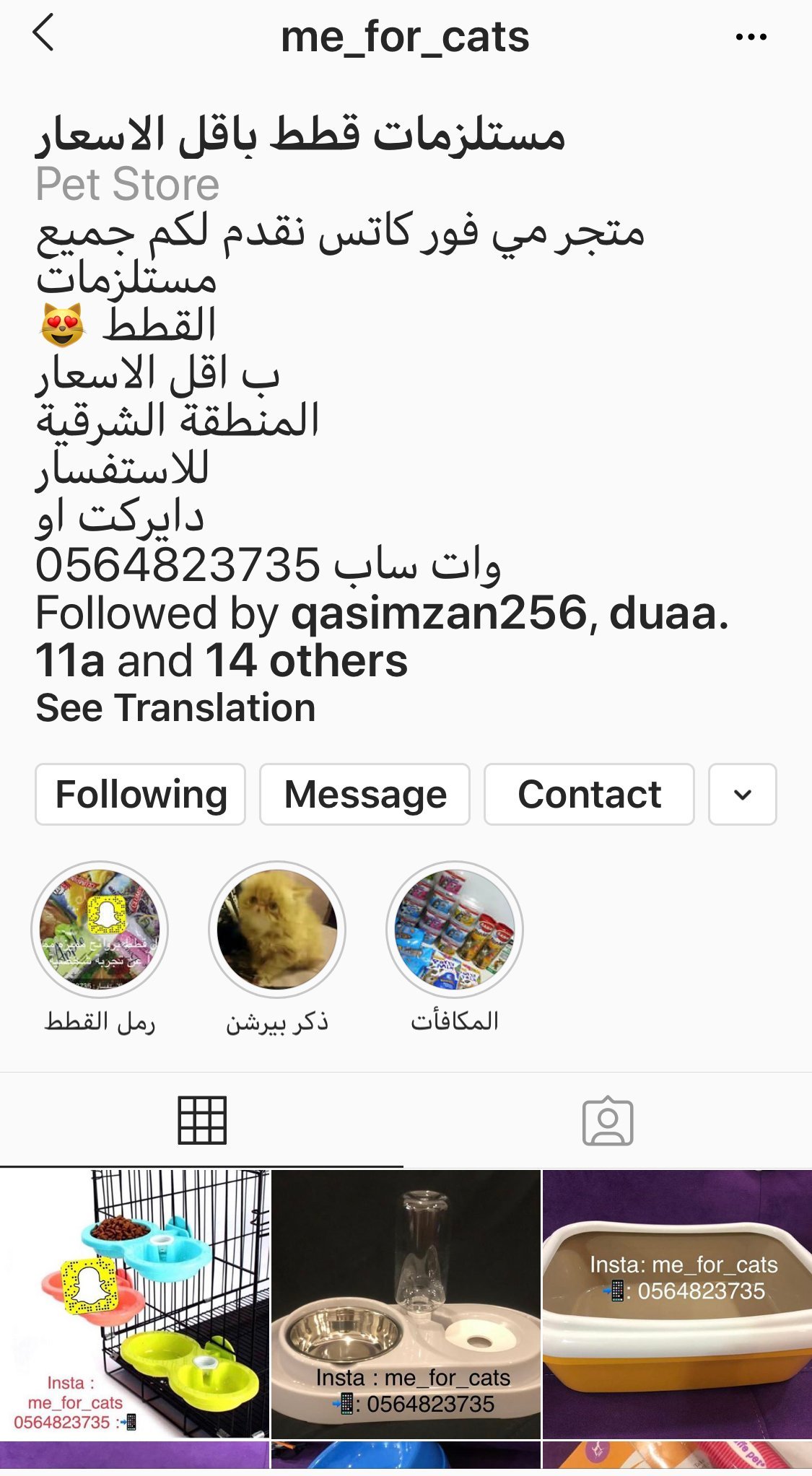Expand suggested accounts with the chevron button
This screenshot has height=1476, width=812.
click(742, 795)
